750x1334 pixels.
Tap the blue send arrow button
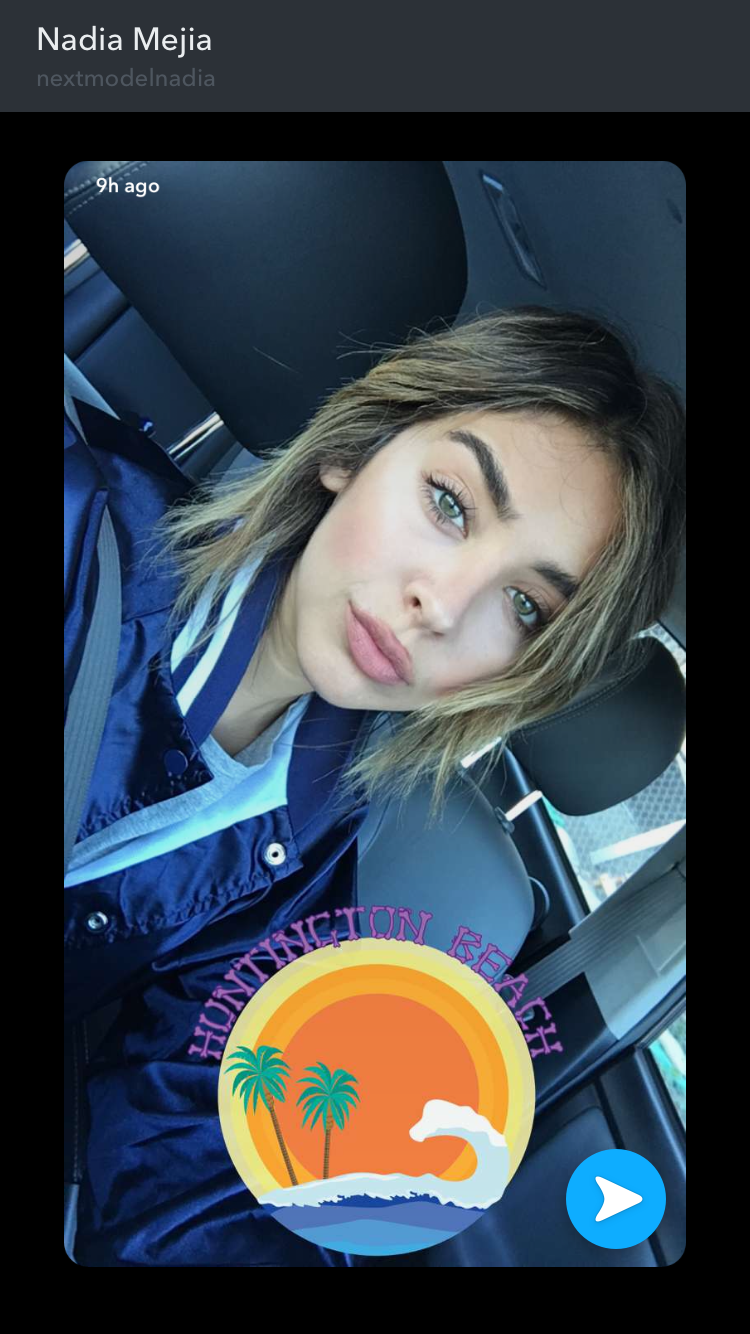616,1198
